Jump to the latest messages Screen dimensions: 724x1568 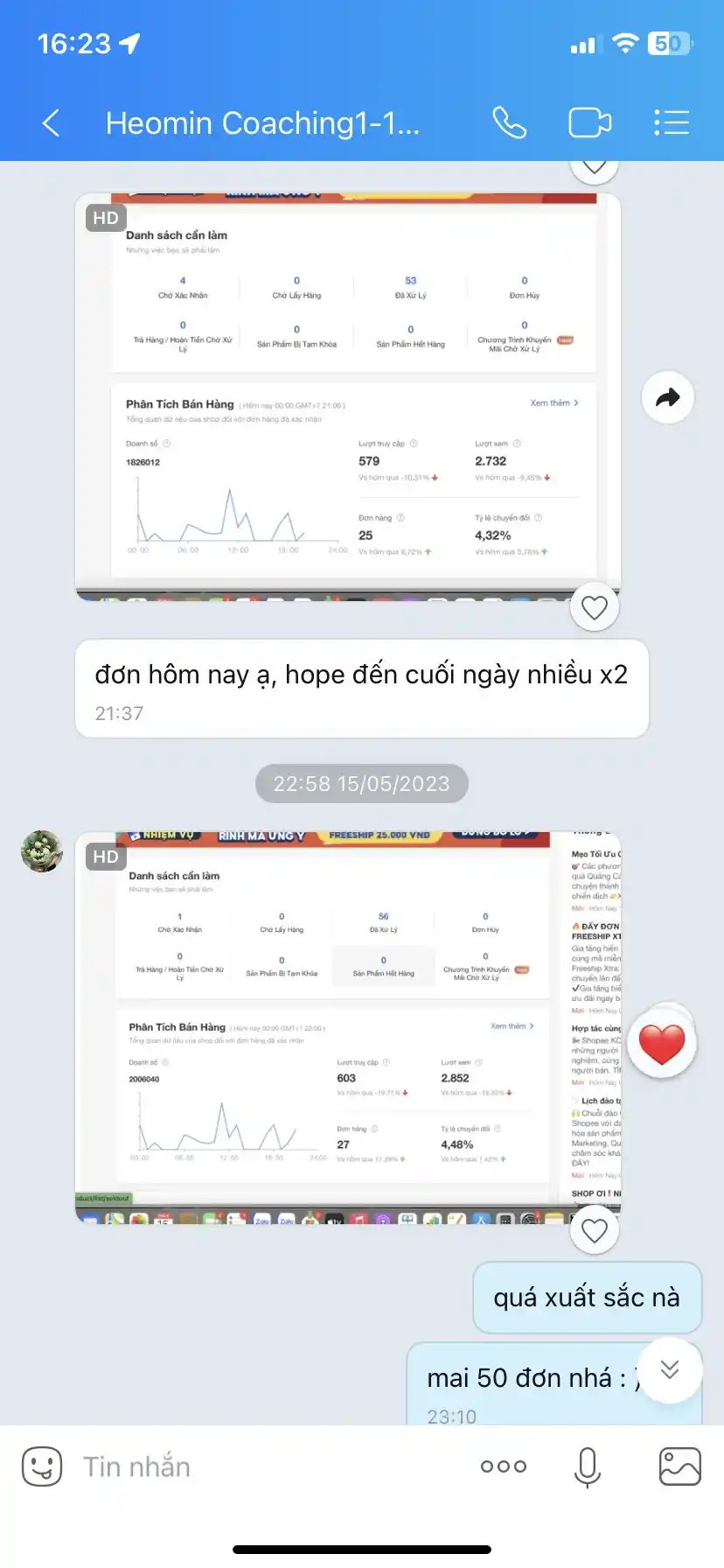coord(670,1370)
